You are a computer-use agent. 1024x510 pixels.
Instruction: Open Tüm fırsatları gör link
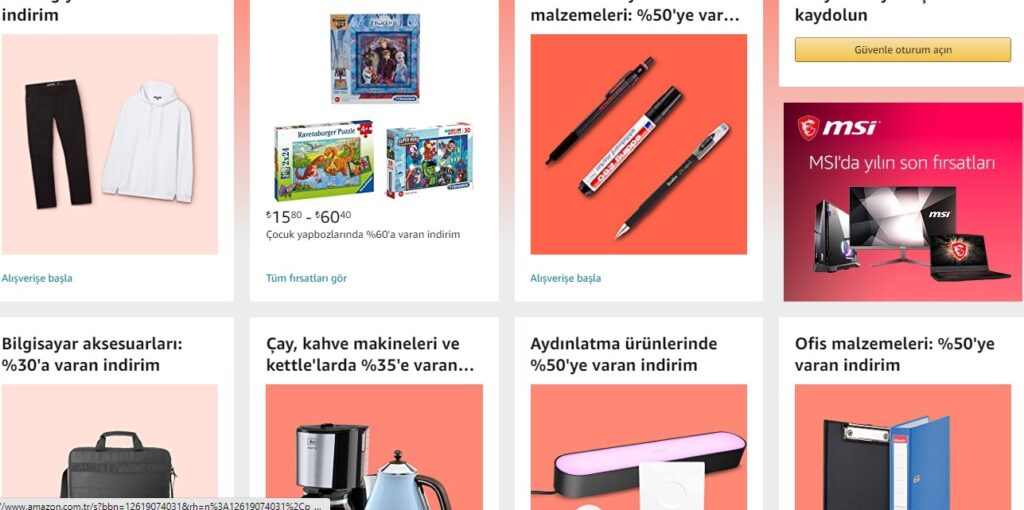[x=306, y=278]
